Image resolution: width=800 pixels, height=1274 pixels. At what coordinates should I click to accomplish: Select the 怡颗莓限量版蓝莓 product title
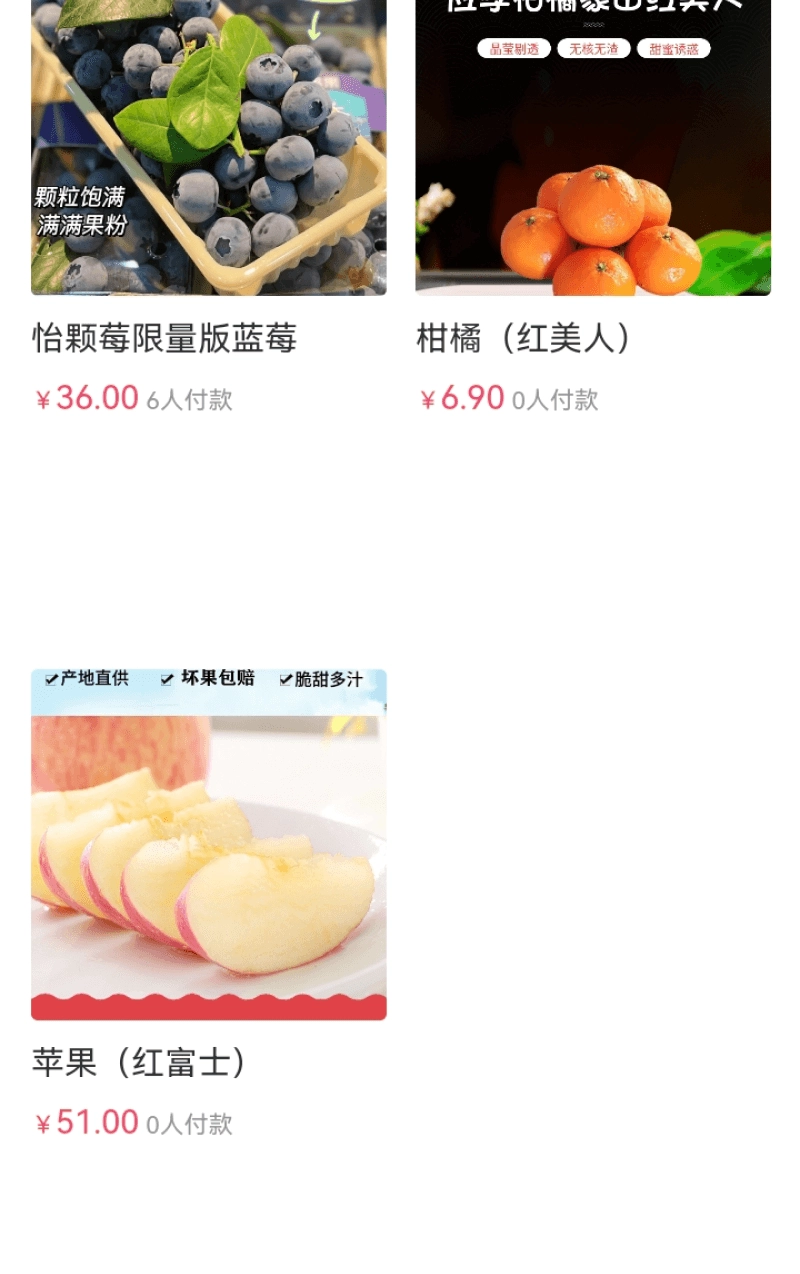click(x=163, y=339)
